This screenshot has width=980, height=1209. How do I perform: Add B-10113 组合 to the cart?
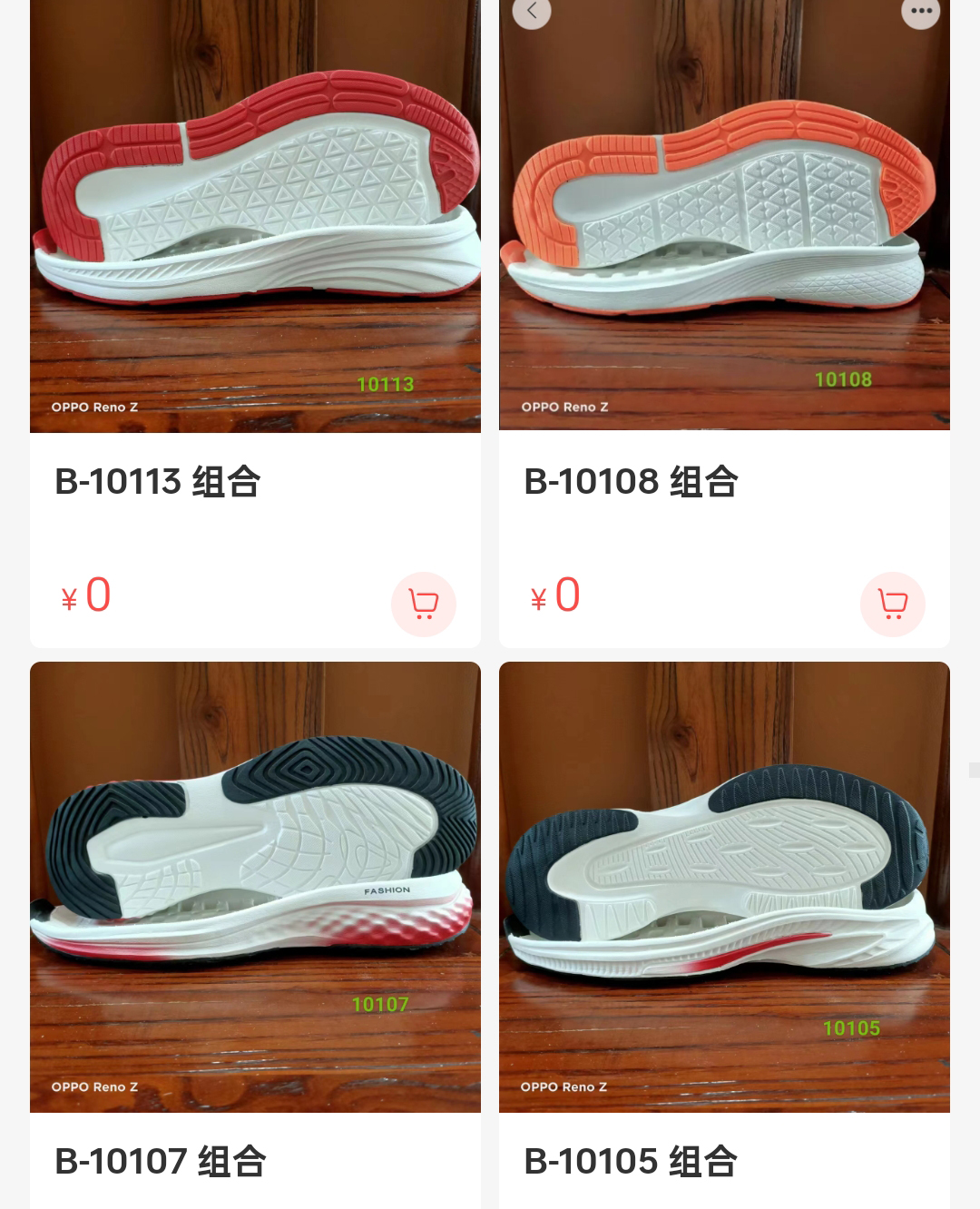pos(423,604)
